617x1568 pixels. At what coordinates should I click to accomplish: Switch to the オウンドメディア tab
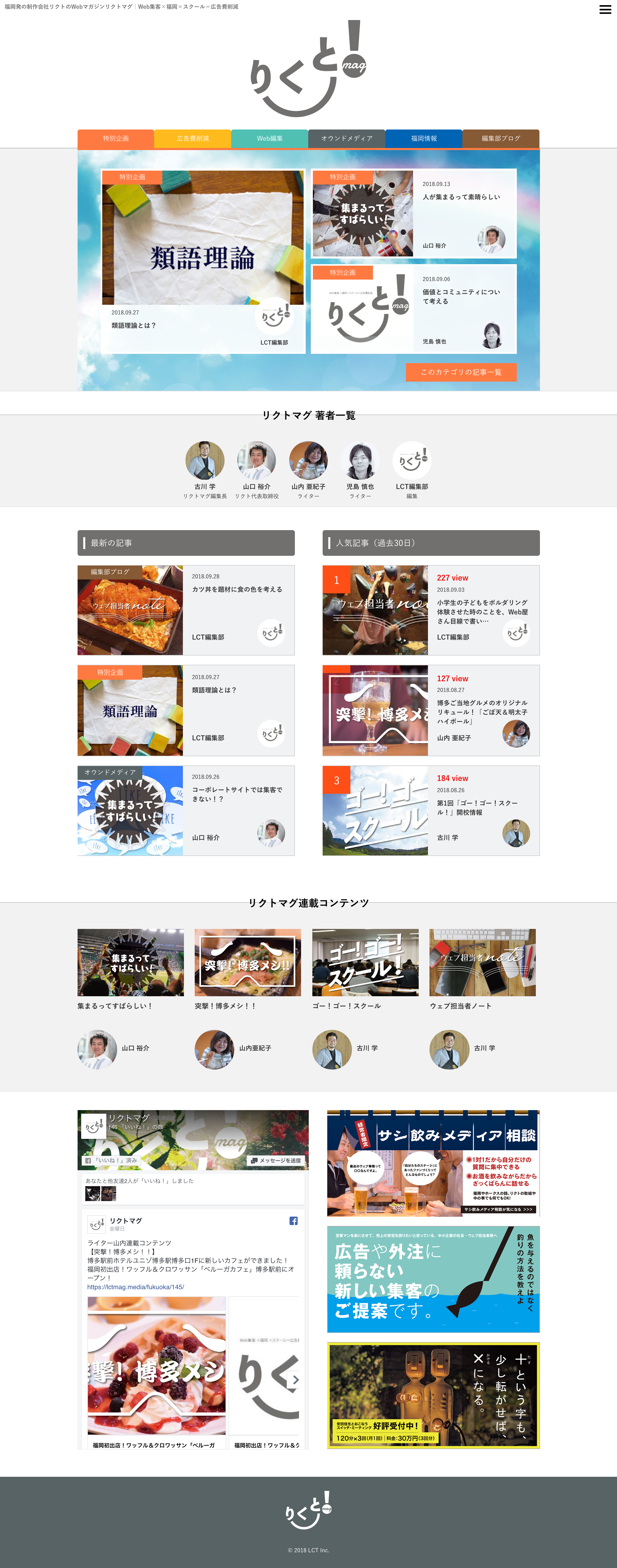click(347, 139)
